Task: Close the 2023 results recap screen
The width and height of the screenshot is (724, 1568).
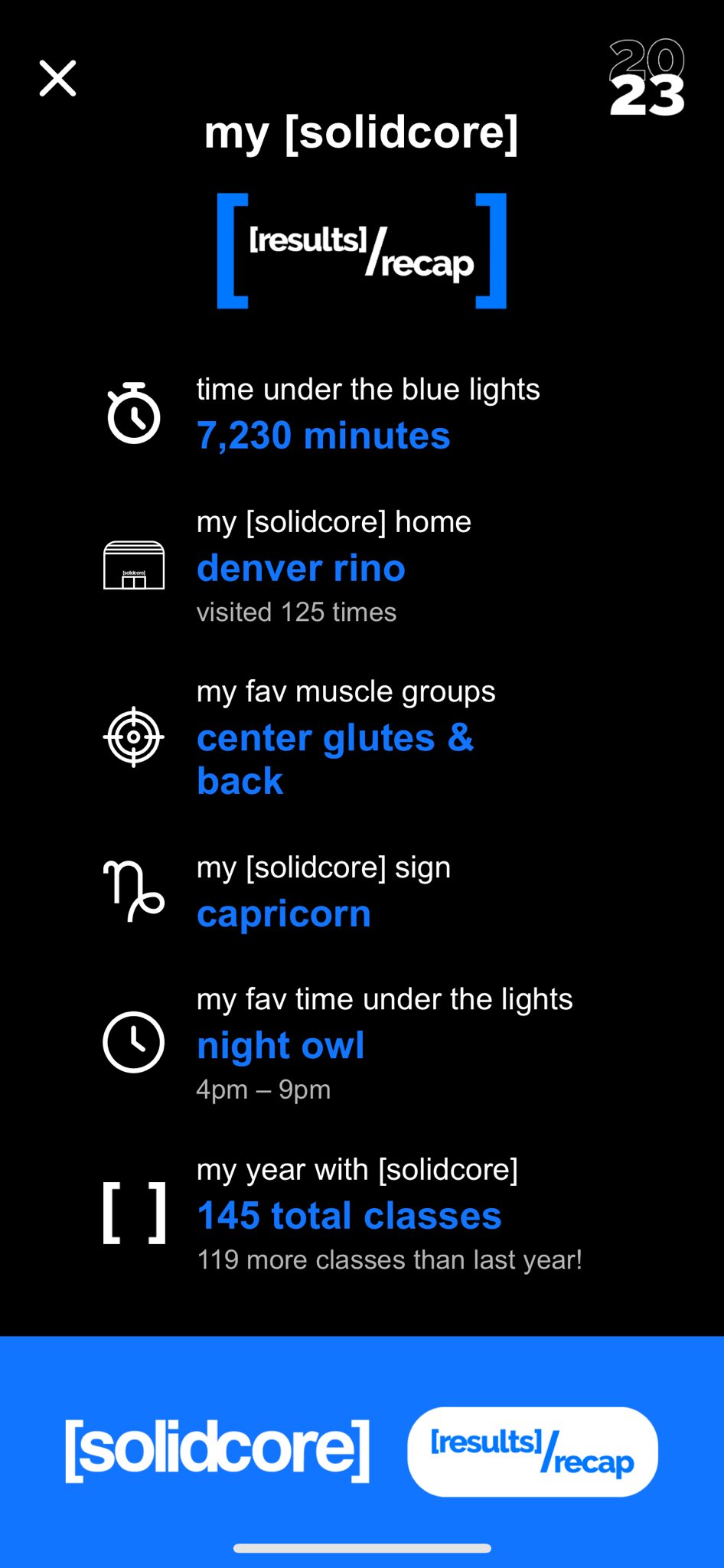Action: point(58,79)
